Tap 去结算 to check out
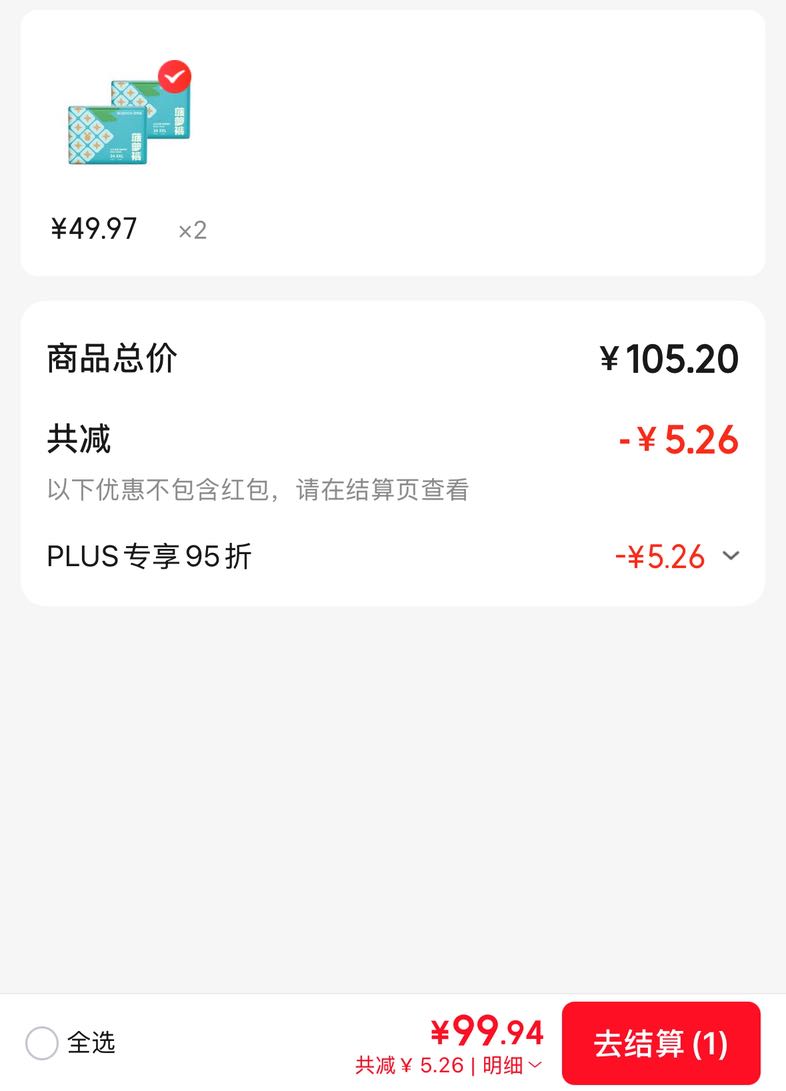 pyautogui.click(x=661, y=1043)
